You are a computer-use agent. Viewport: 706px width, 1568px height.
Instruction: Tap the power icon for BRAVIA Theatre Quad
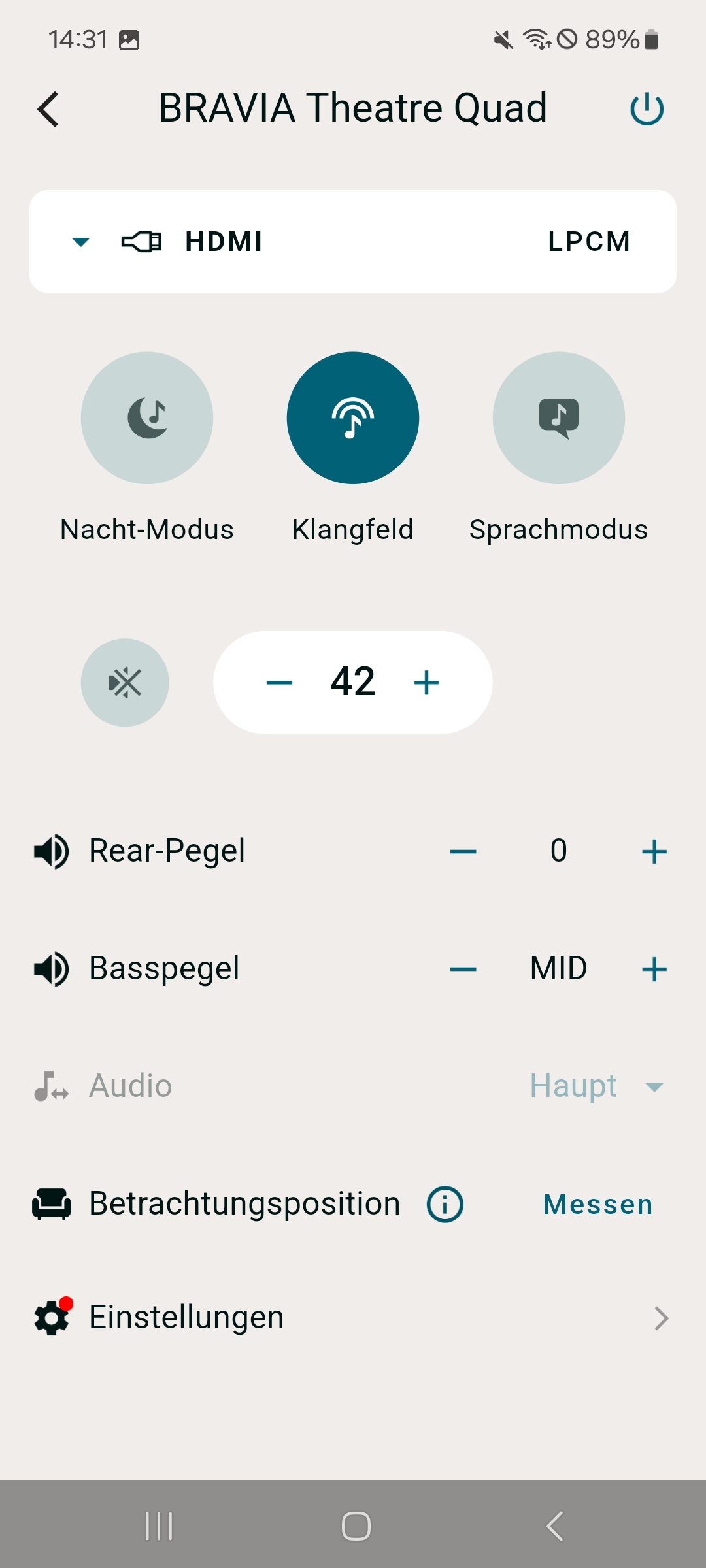(x=647, y=109)
